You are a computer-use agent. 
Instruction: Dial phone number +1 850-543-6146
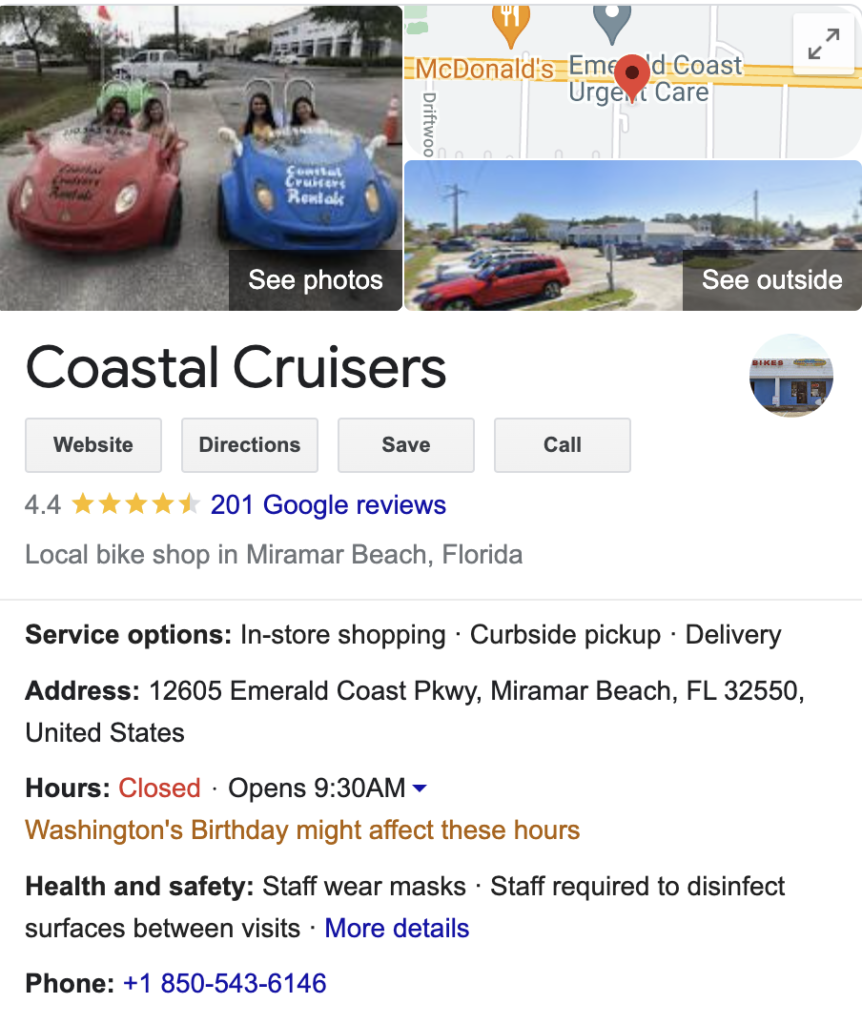pos(225,983)
